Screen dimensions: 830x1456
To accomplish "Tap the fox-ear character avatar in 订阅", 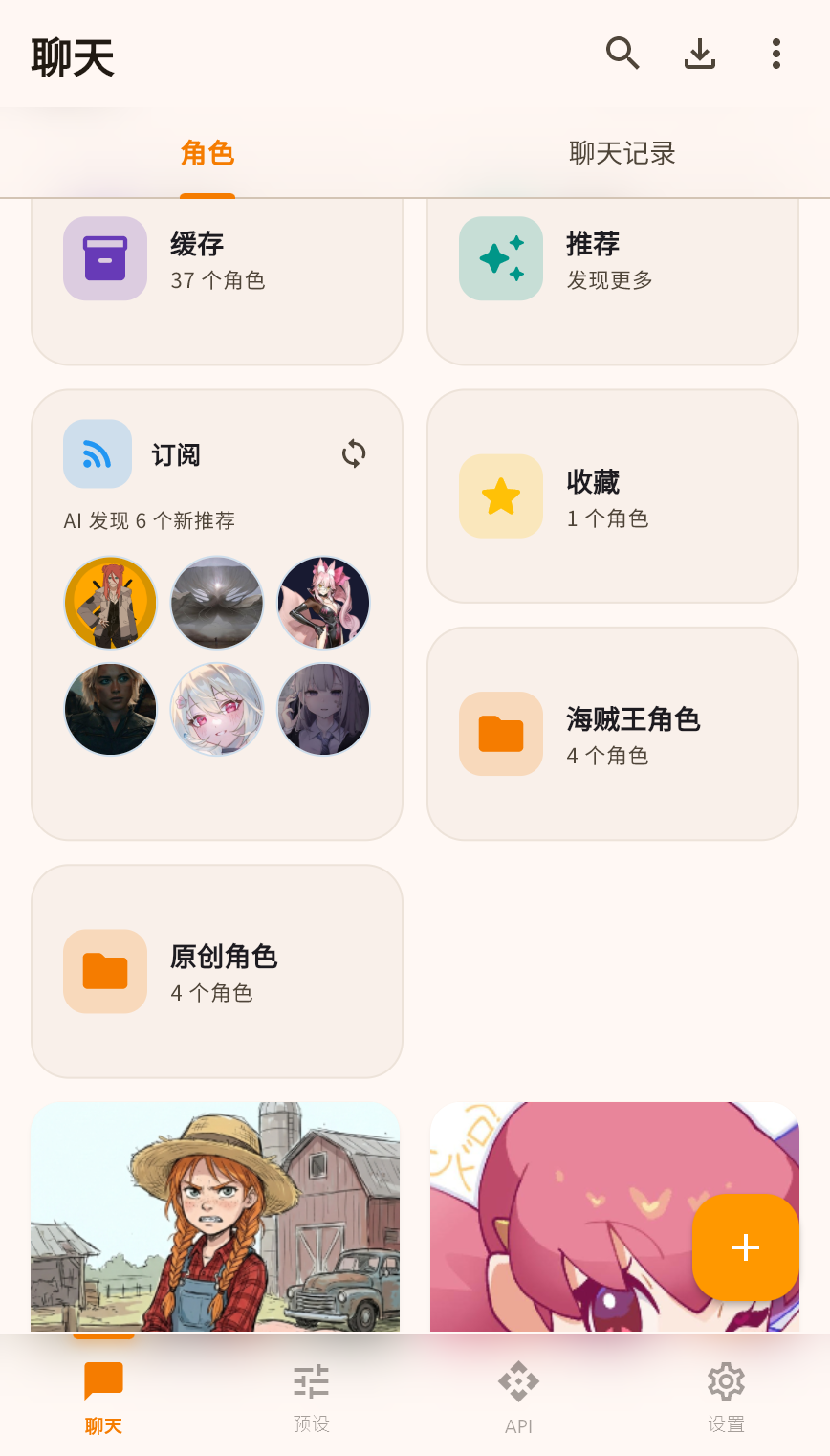I will (x=322, y=603).
